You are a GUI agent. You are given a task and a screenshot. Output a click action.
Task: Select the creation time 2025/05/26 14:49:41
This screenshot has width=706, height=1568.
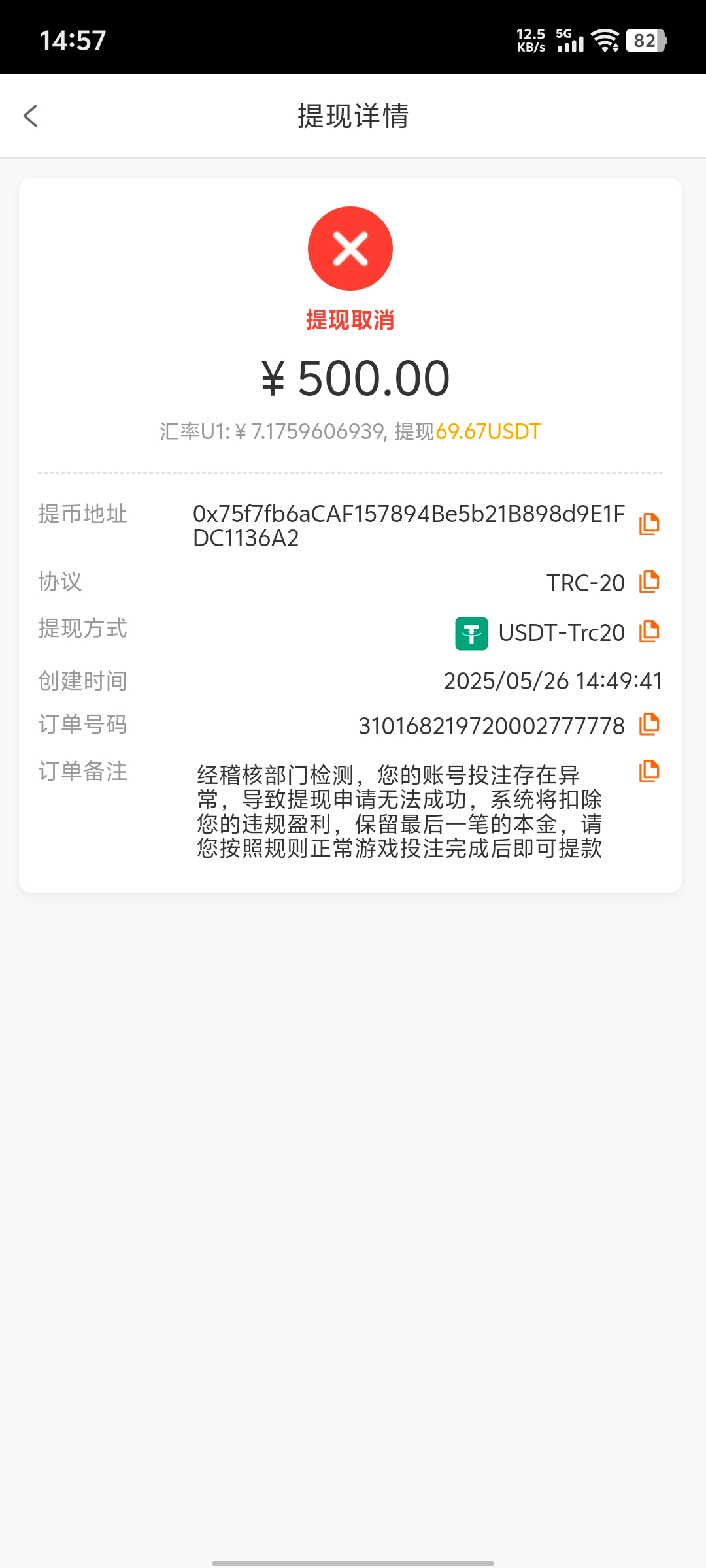point(552,680)
